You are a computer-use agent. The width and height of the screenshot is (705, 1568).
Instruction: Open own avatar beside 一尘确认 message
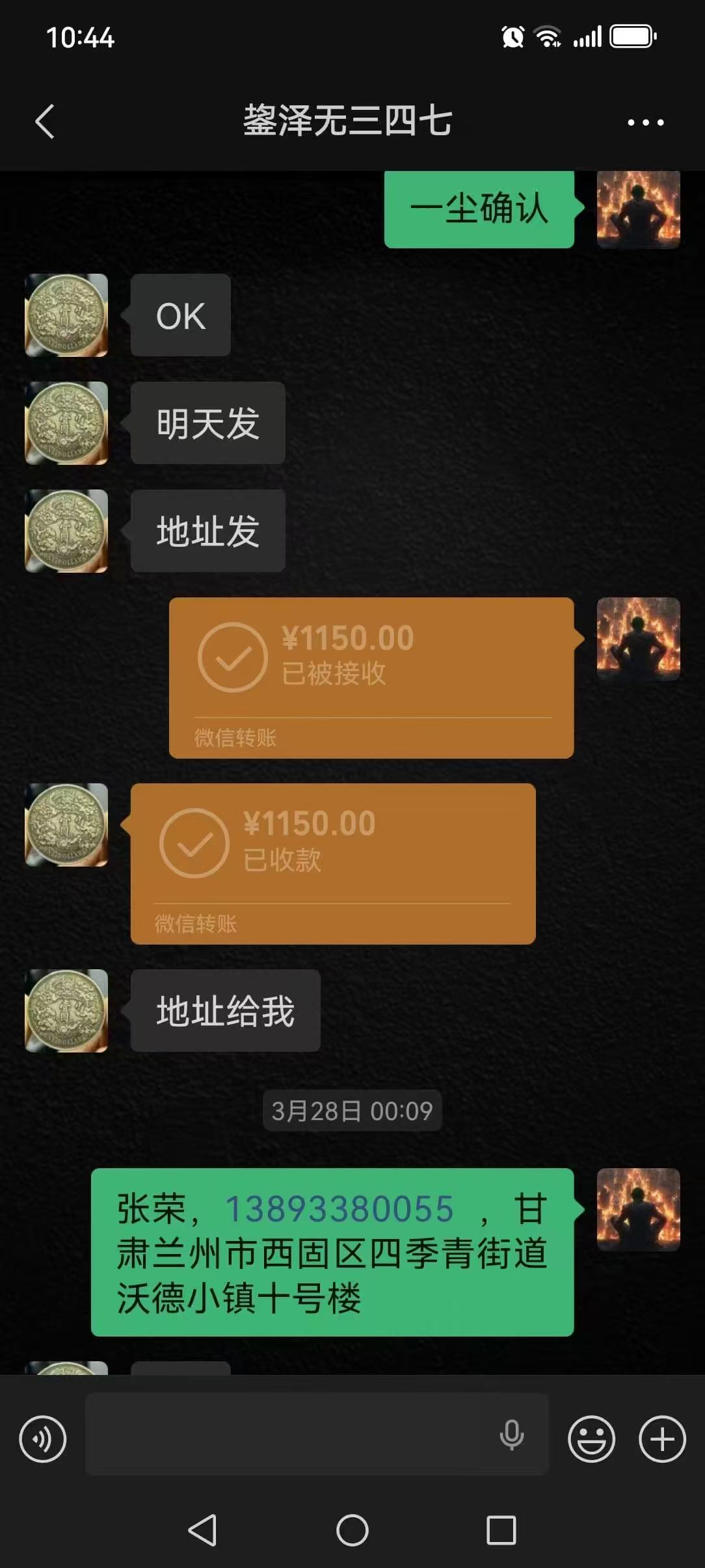coord(638,209)
